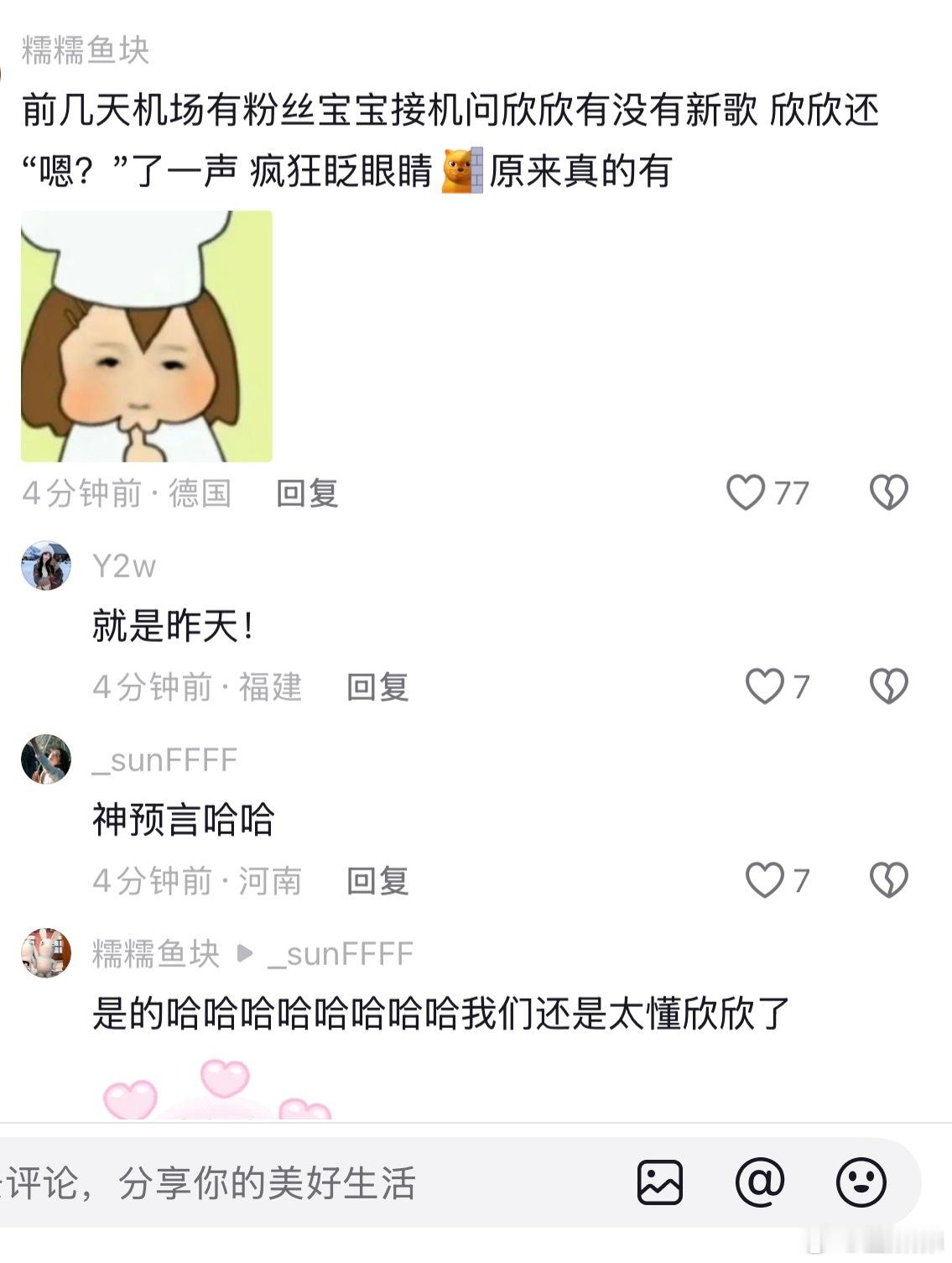
Task: Dislike the comment about fans at the airport
Action: coord(888,493)
